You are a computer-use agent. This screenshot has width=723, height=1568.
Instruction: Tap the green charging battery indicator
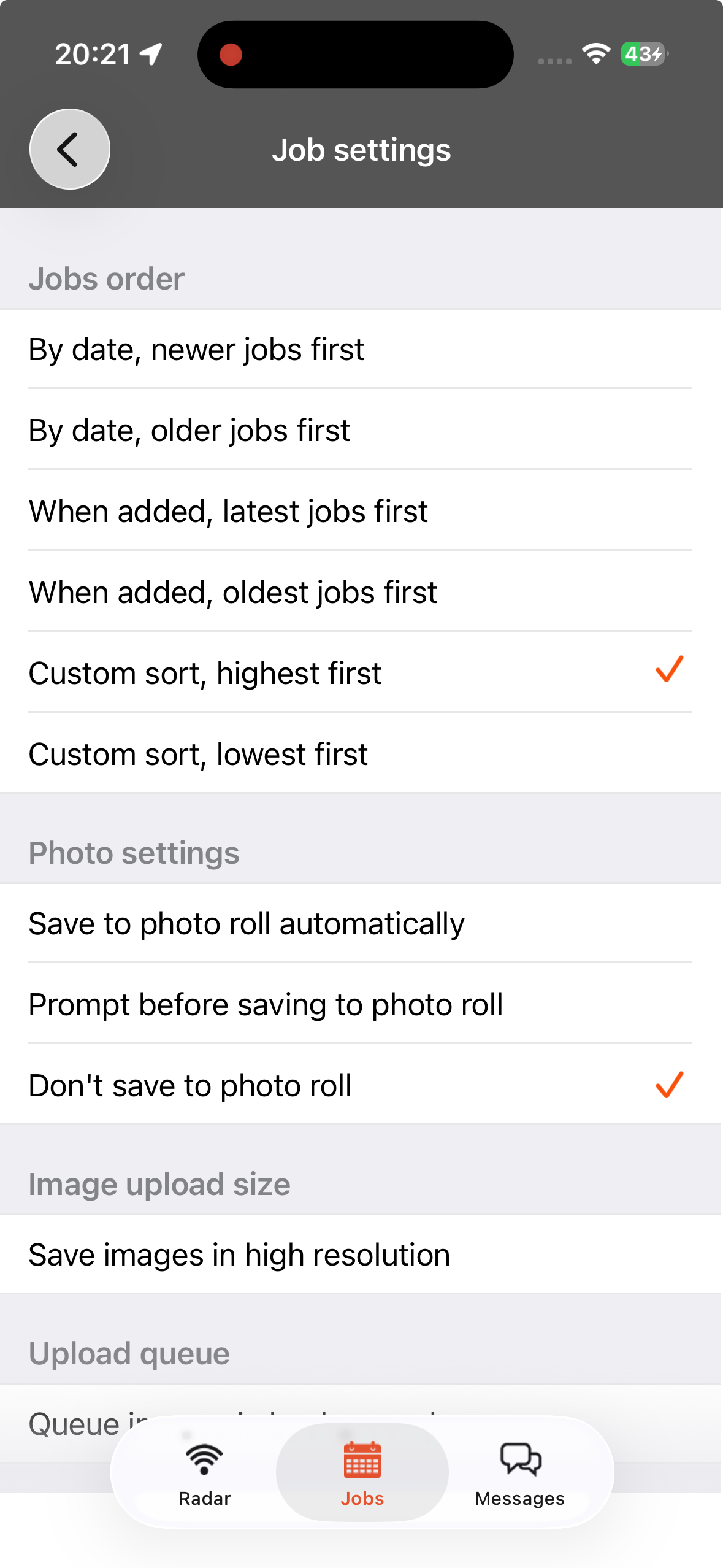coord(641,55)
